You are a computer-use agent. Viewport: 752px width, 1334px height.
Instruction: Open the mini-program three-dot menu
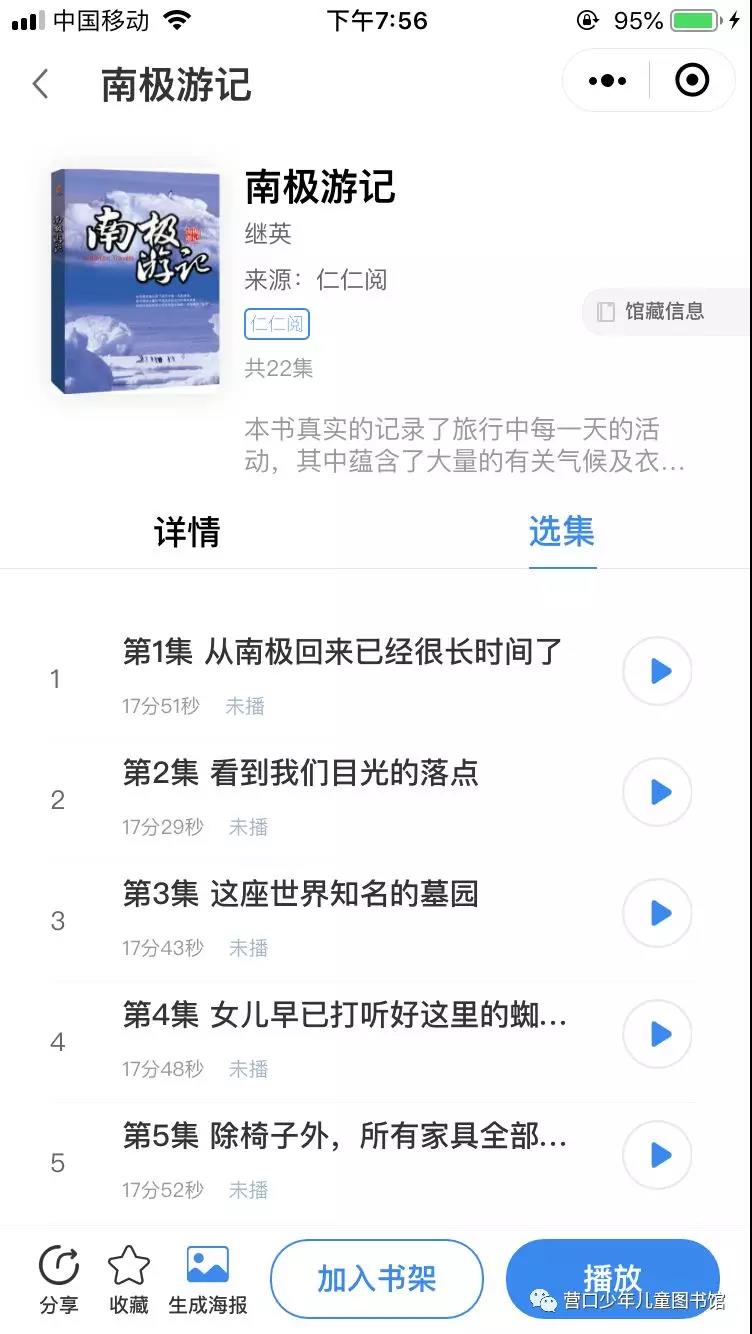point(608,80)
